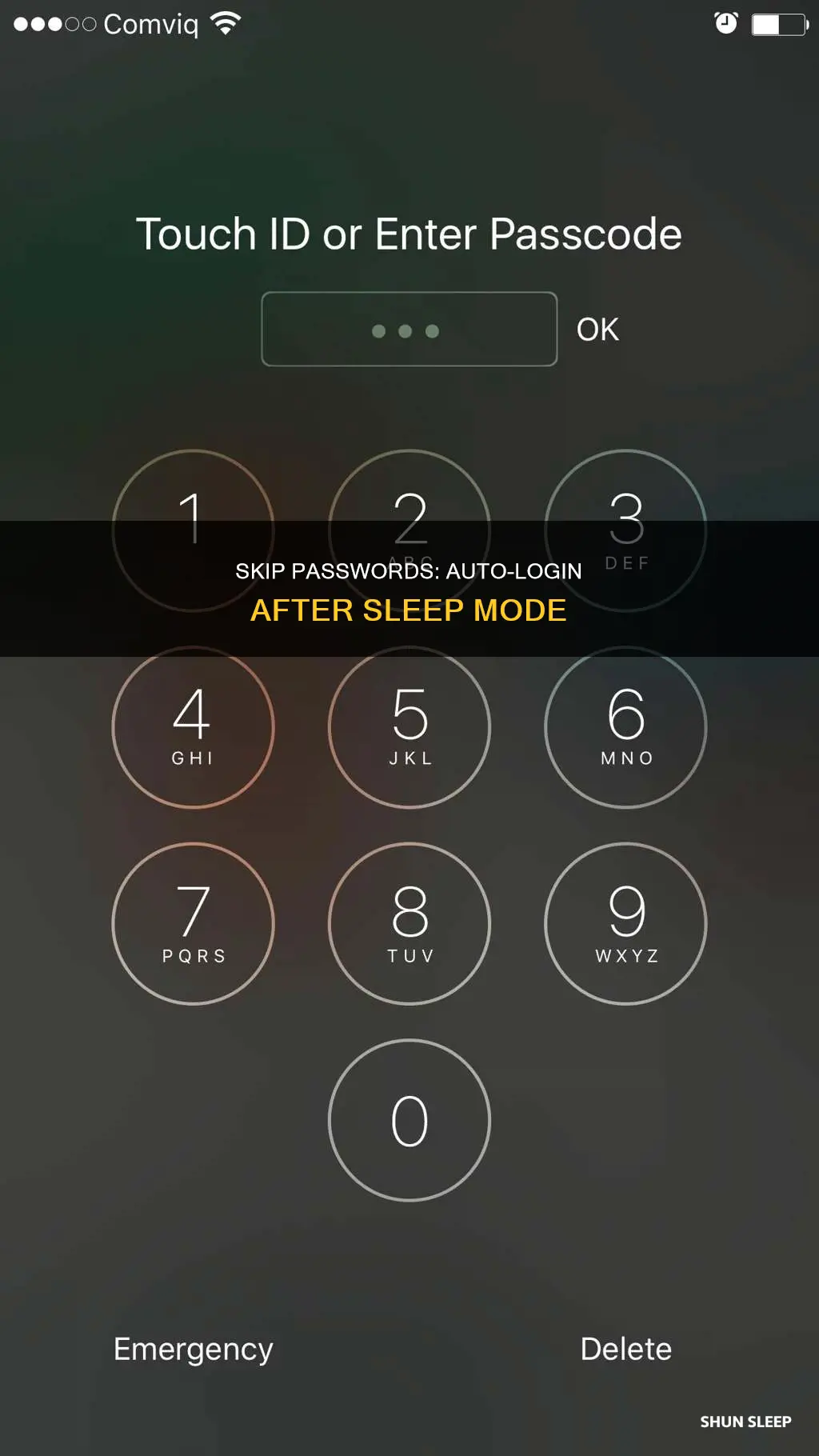Tap the OK button beside passcode field
Image resolution: width=819 pixels, height=1456 pixels.
click(597, 330)
